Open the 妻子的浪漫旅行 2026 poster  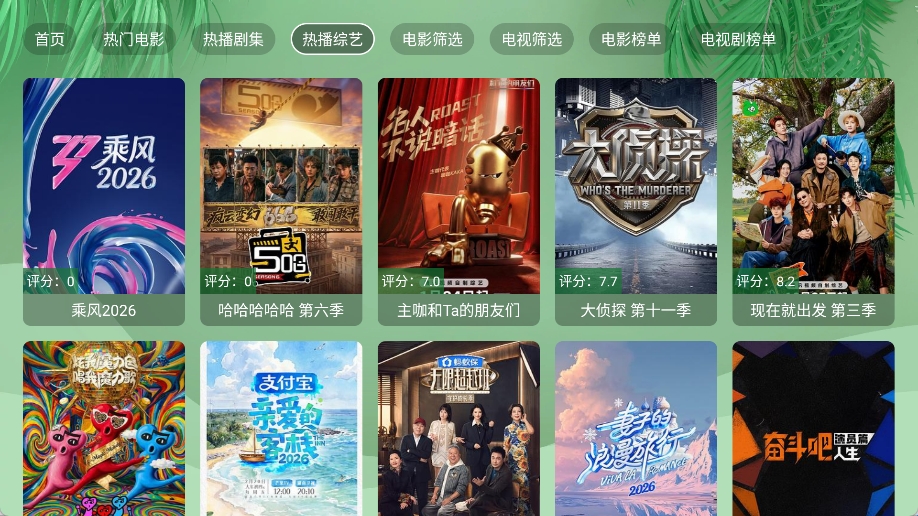(636, 430)
